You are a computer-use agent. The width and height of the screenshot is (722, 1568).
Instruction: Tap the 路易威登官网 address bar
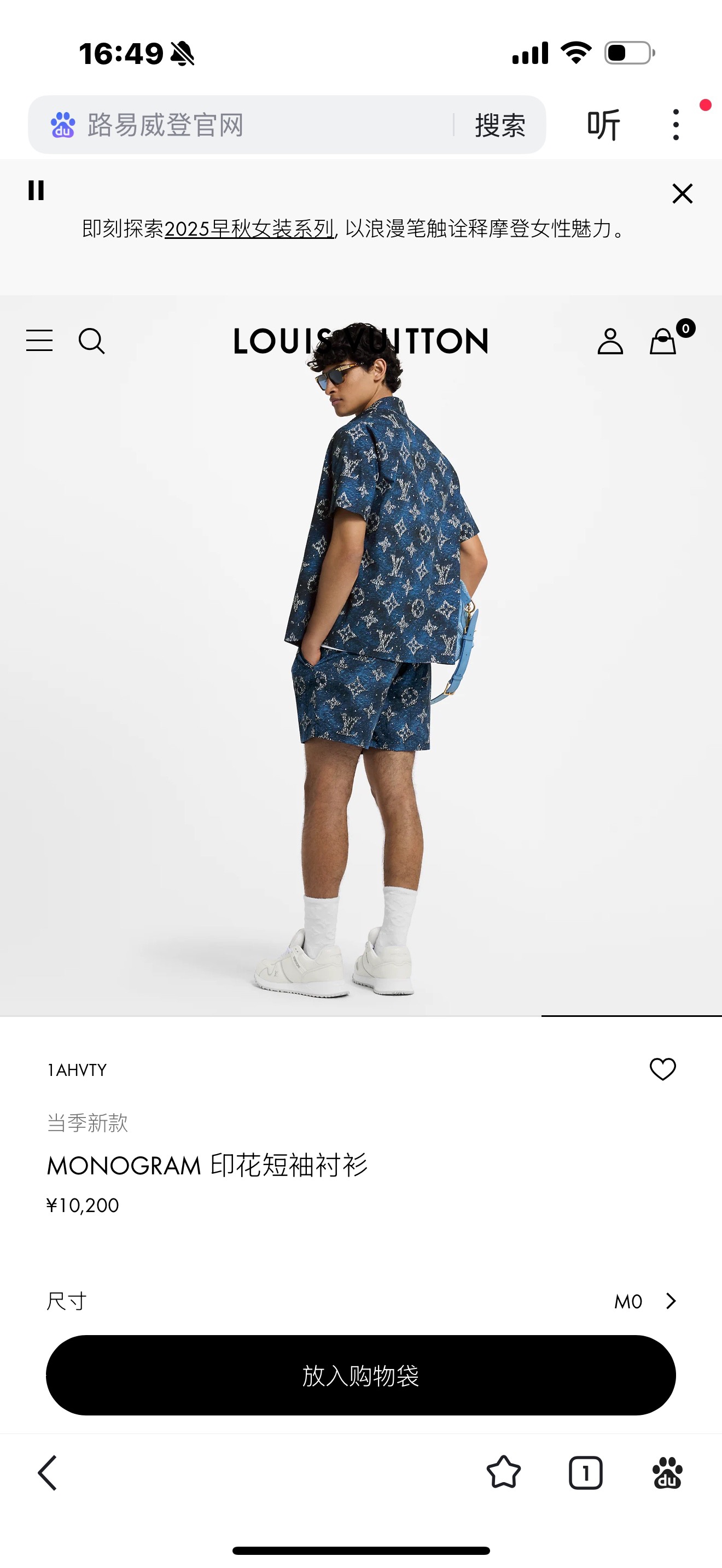point(243,125)
